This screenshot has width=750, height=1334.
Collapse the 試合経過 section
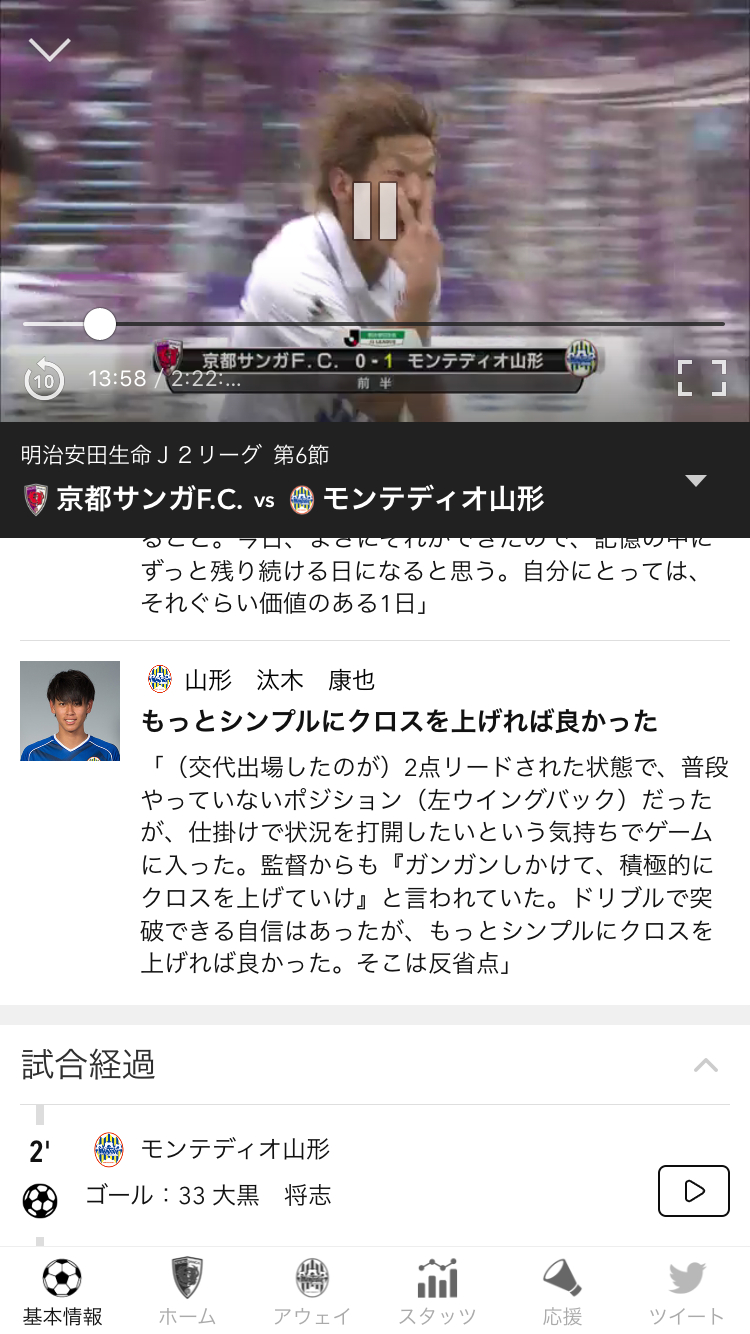pyautogui.click(x=706, y=1065)
